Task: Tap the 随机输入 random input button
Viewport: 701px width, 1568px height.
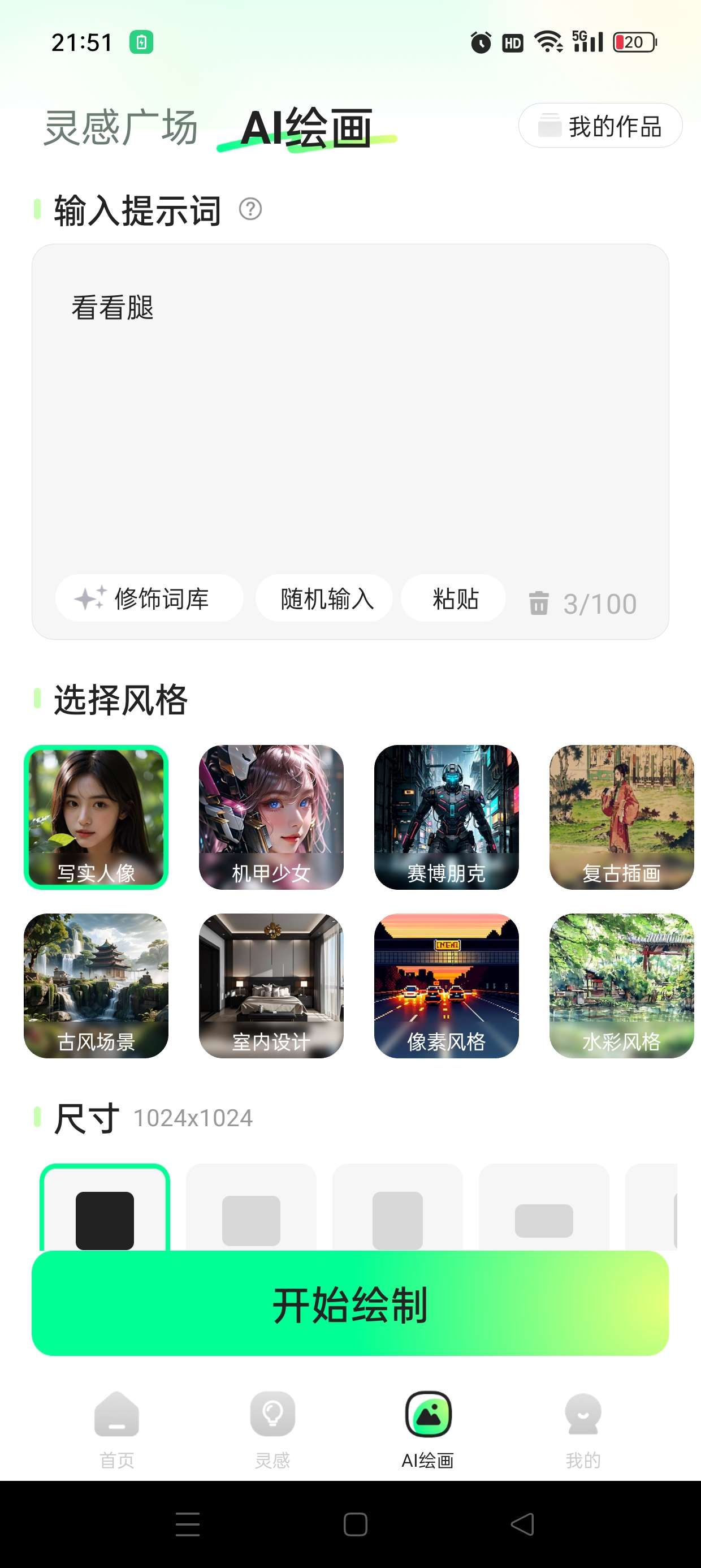Action: point(323,598)
